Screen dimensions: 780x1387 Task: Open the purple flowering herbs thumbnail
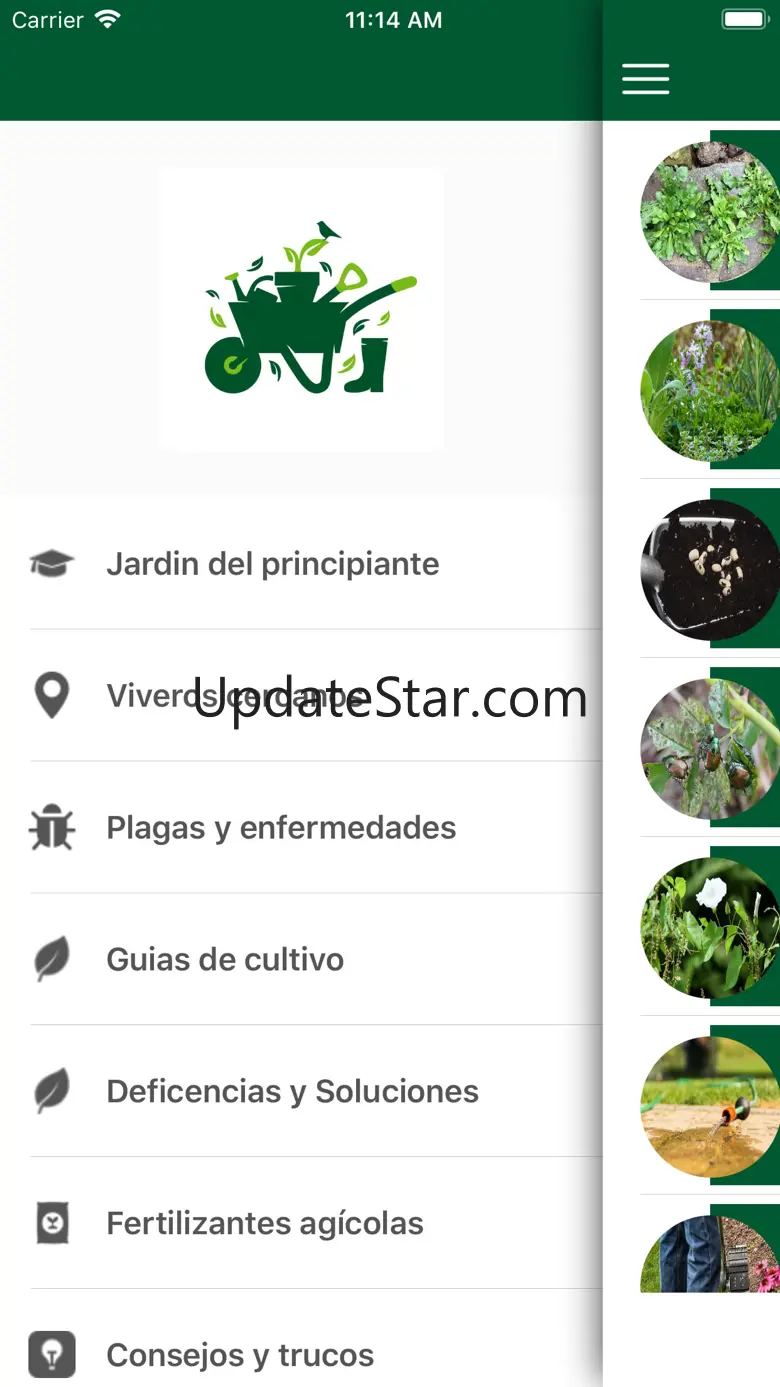click(x=709, y=391)
